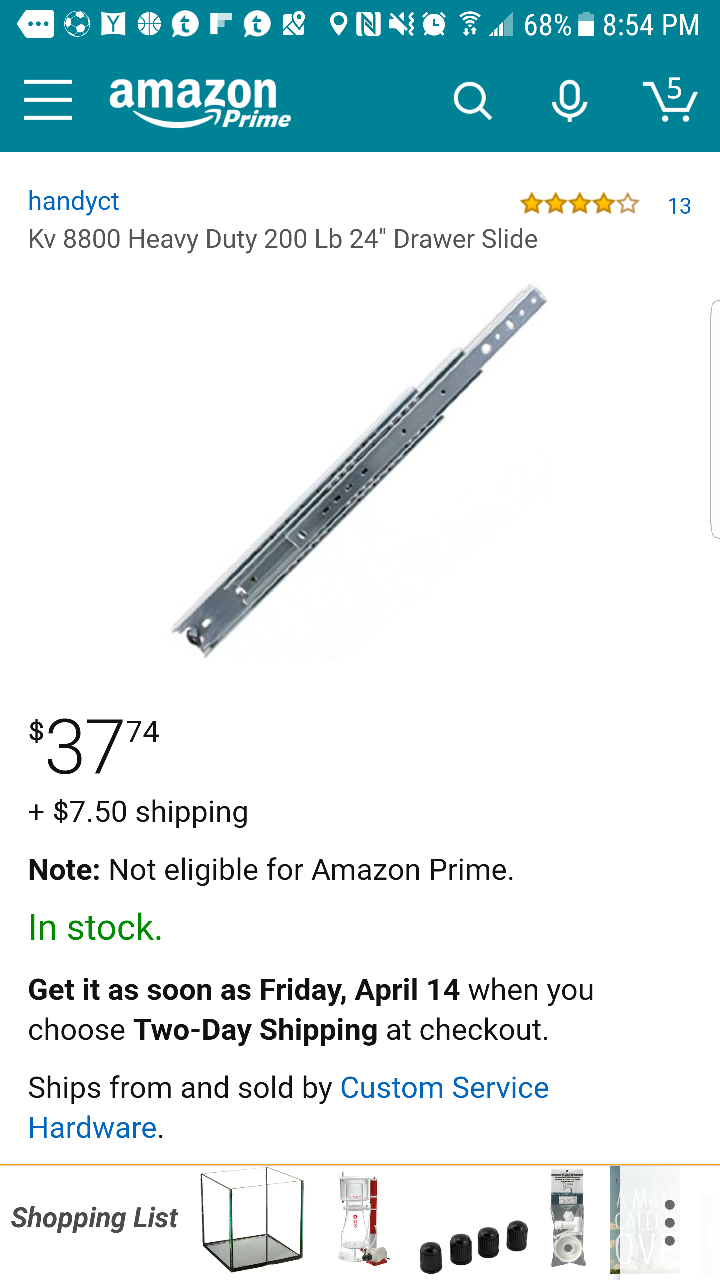Screen dimensions: 720x1280
Task: Open the hamburger navigation menu
Action: pyautogui.click(x=48, y=100)
